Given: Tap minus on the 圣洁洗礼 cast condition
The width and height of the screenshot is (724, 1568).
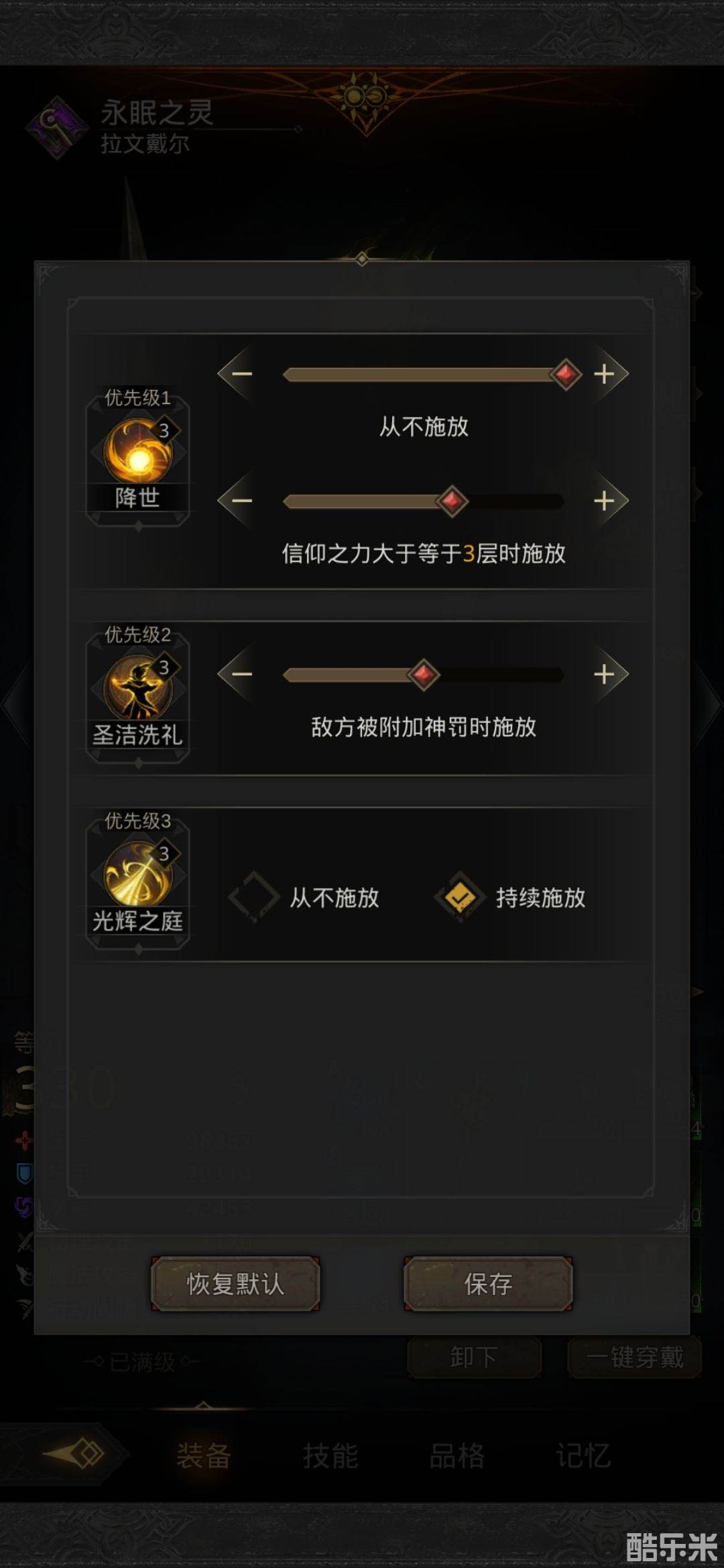Looking at the screenshot, I should pyautogui.click(x=241, y=674).
